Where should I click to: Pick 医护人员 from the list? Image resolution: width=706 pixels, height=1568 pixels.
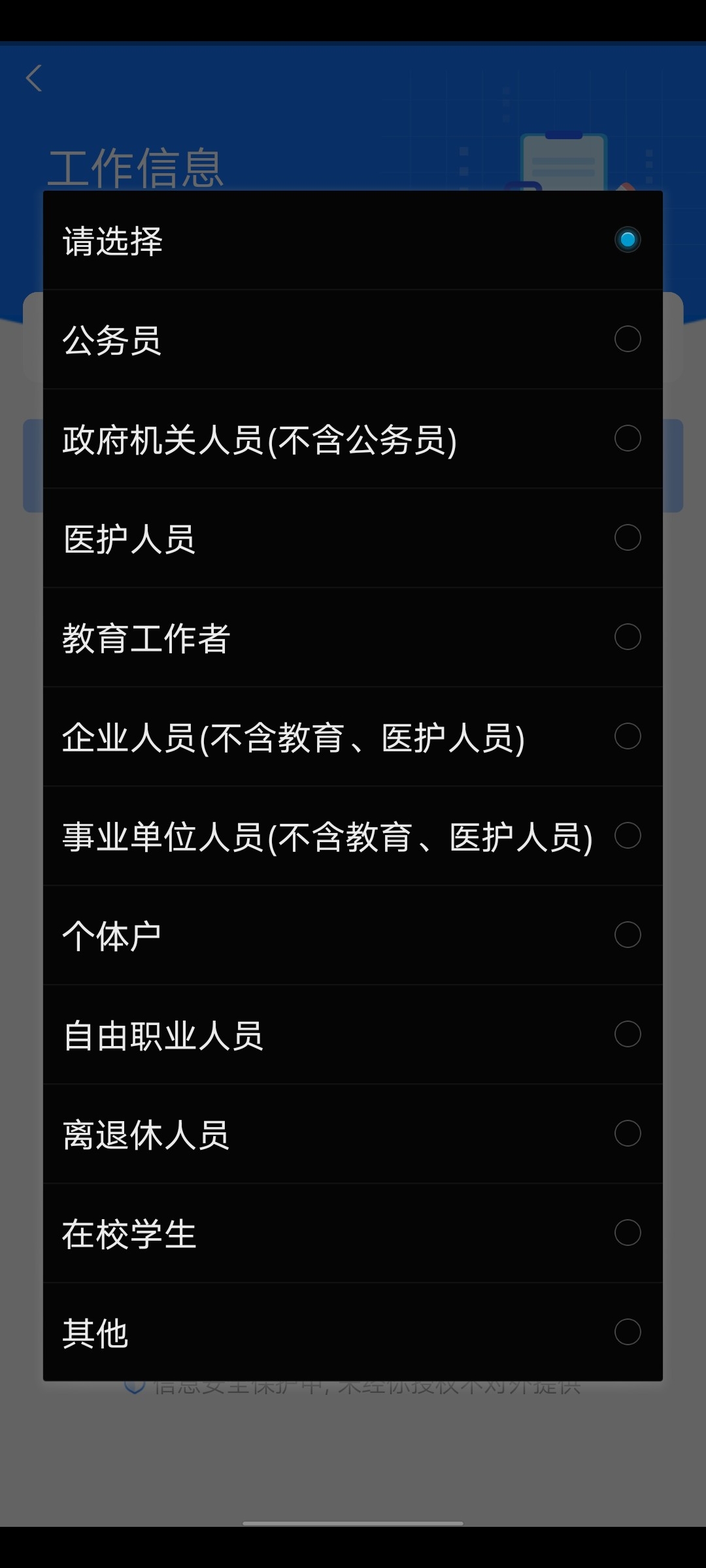click(353, 538)
